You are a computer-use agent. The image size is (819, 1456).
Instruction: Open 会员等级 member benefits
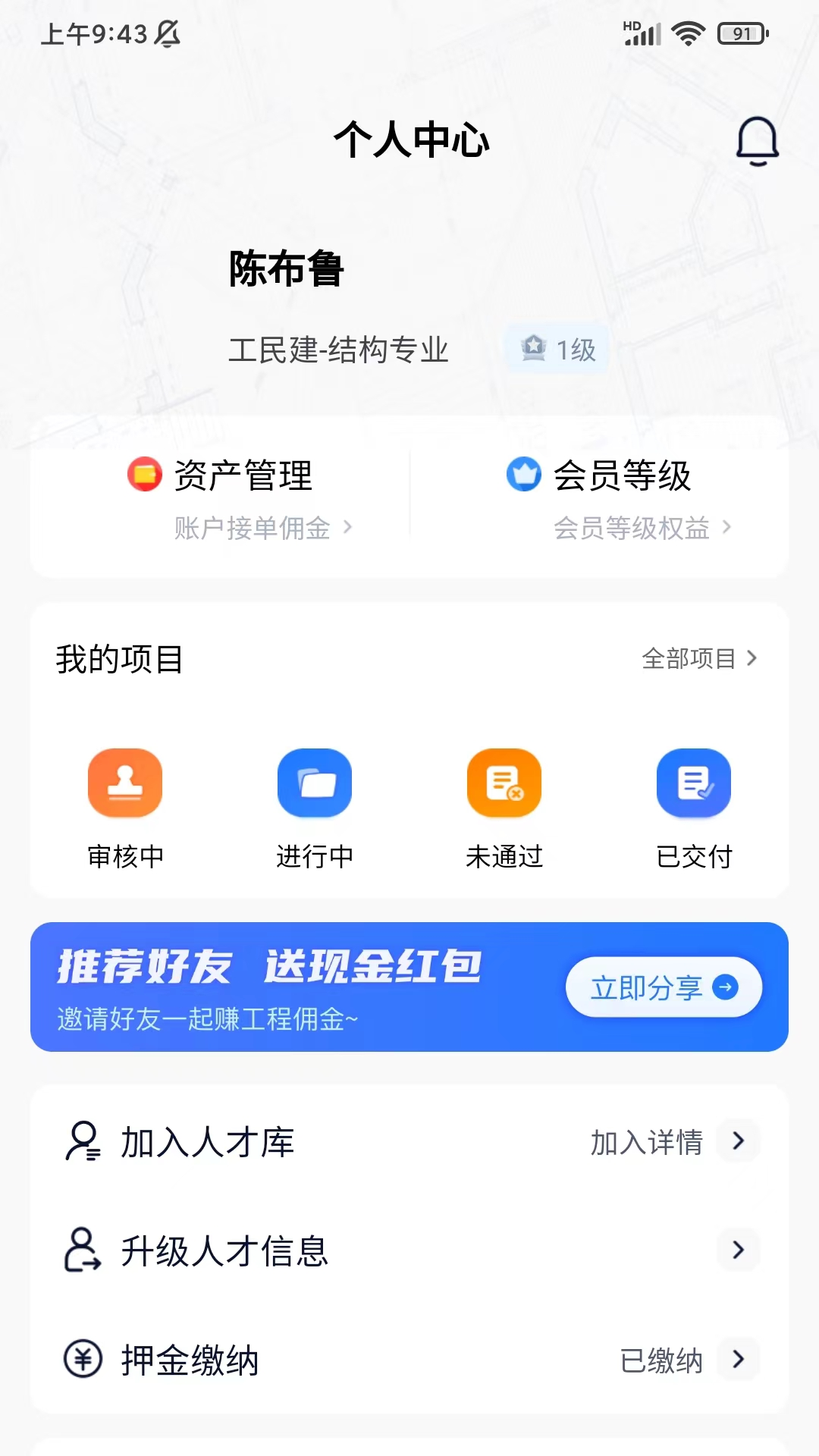599,498
